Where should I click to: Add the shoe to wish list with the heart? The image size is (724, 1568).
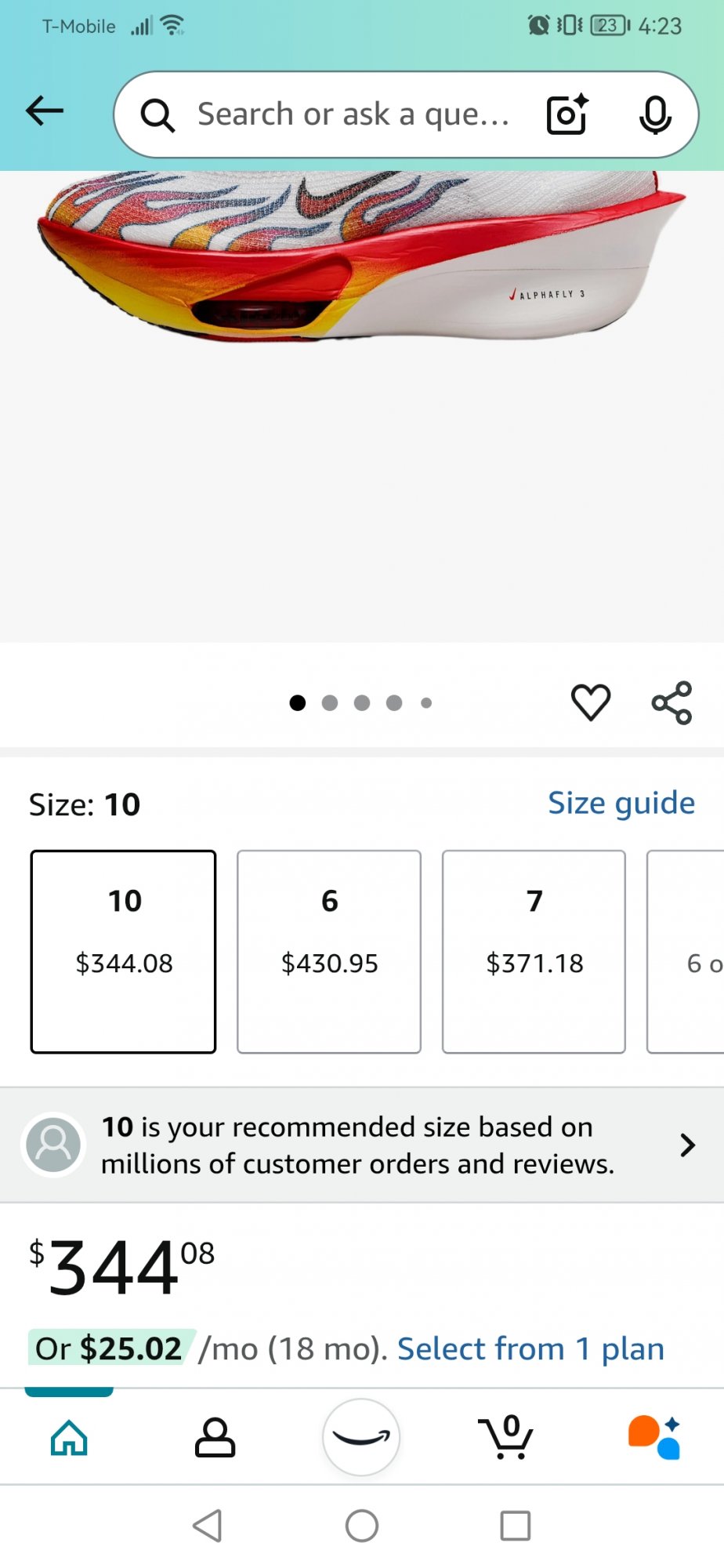[x=590, y=702]
